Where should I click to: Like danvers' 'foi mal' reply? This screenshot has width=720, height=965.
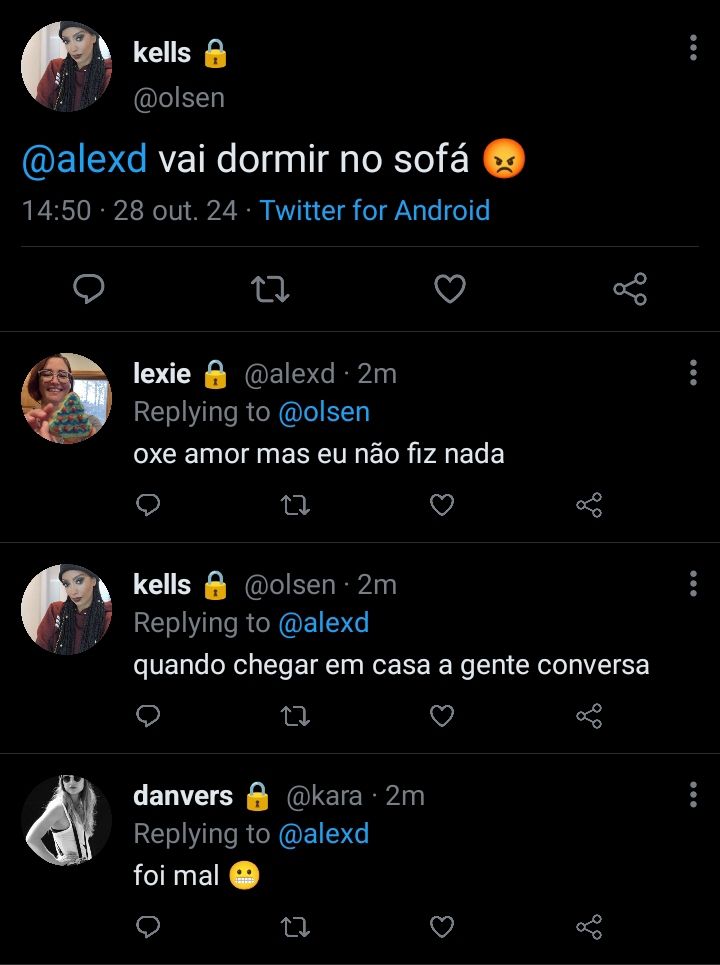pos(442,927)
